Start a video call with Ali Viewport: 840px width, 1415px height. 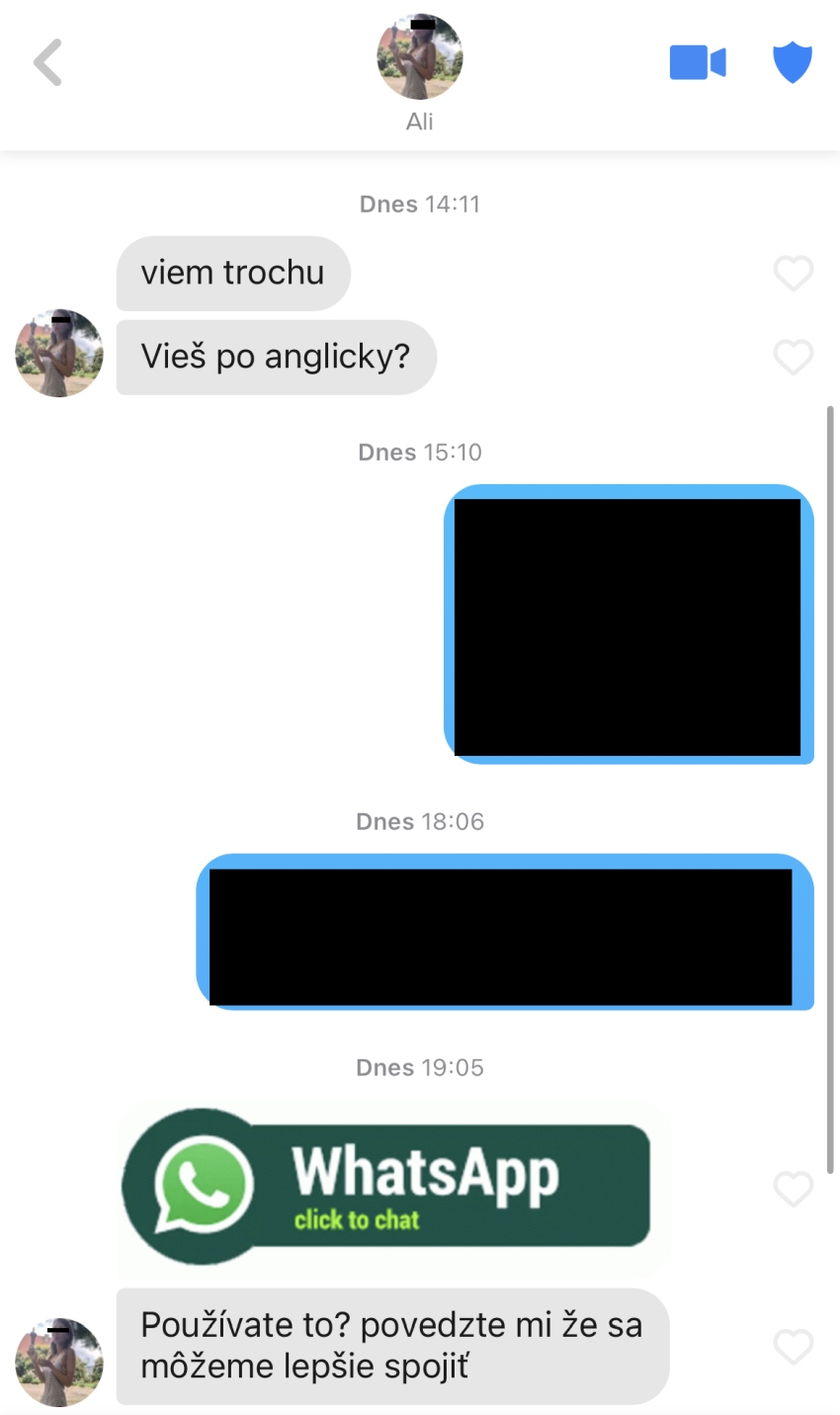[698, 62]
